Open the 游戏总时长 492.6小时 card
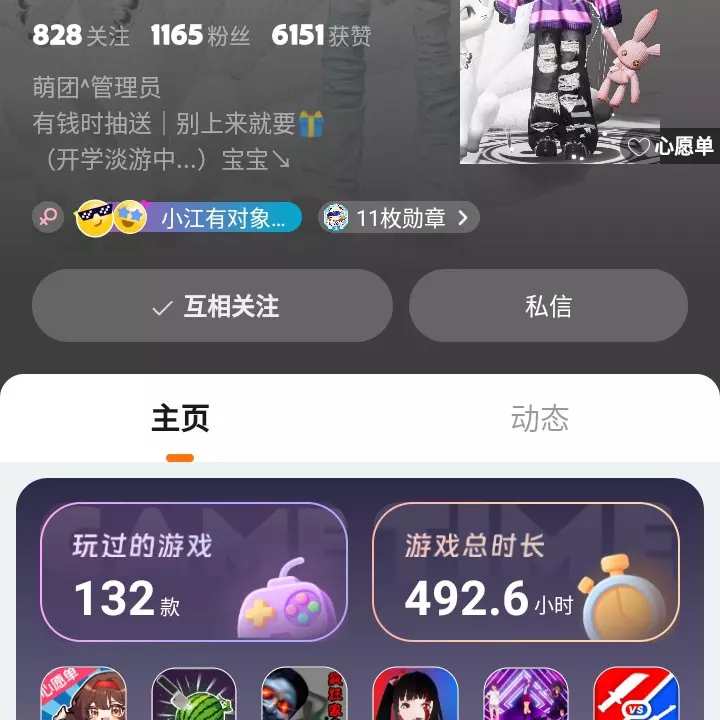This screenshot has height=720, width=720. click(525, 572)
